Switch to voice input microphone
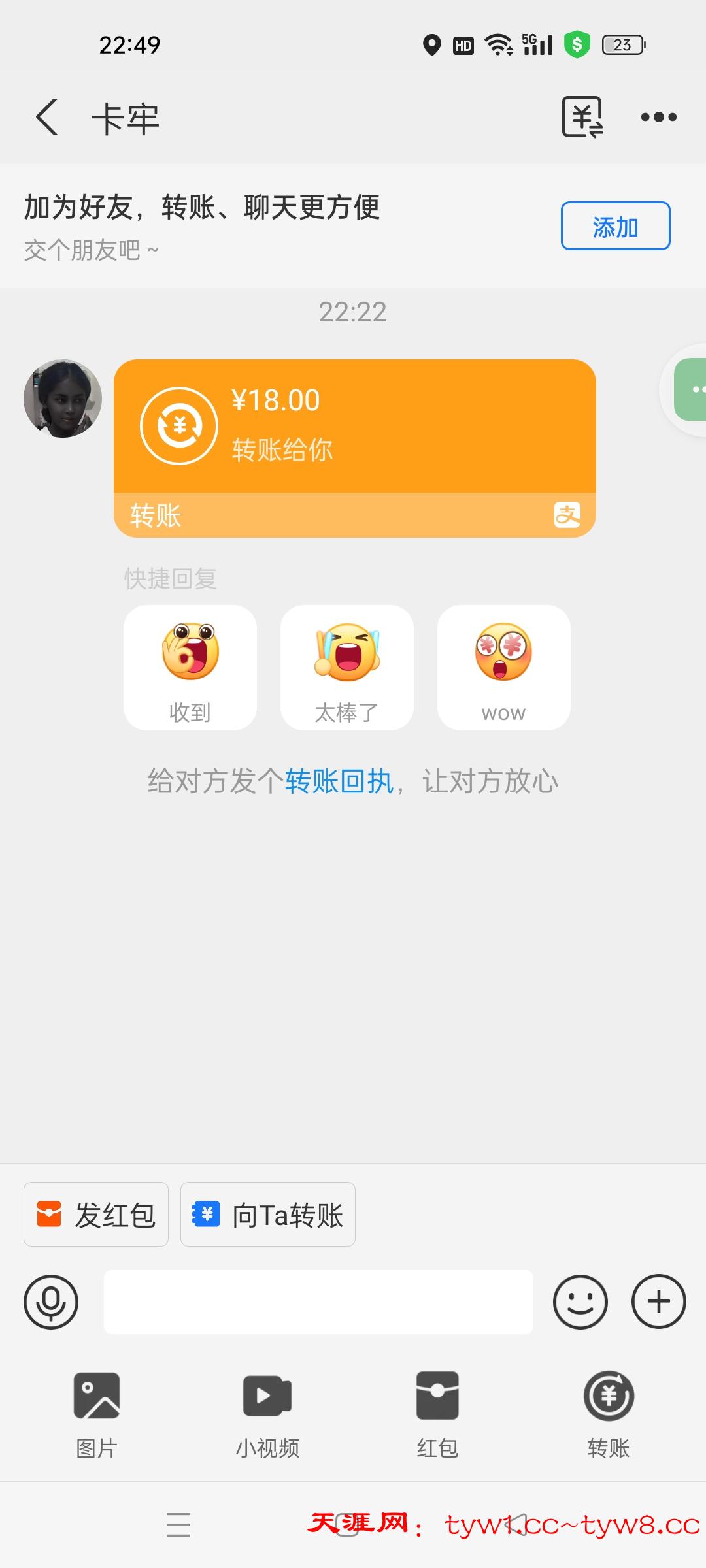Image resolution: width=706 pixels, height=1568 pixels. [x=51, y=1301]
